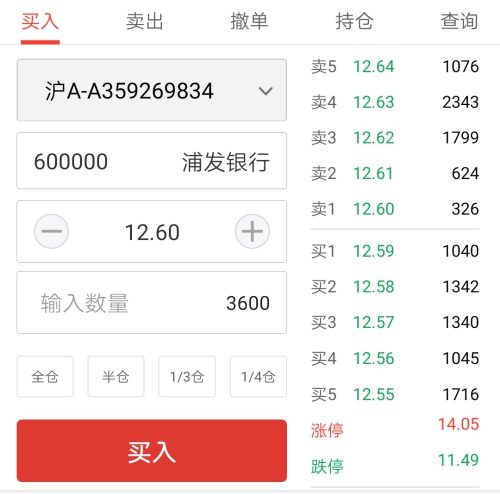The height and width of the screenshot is (494, 500).
Task: Pick the 卖1 price 12.60
Action: click(x=374, y=209)
